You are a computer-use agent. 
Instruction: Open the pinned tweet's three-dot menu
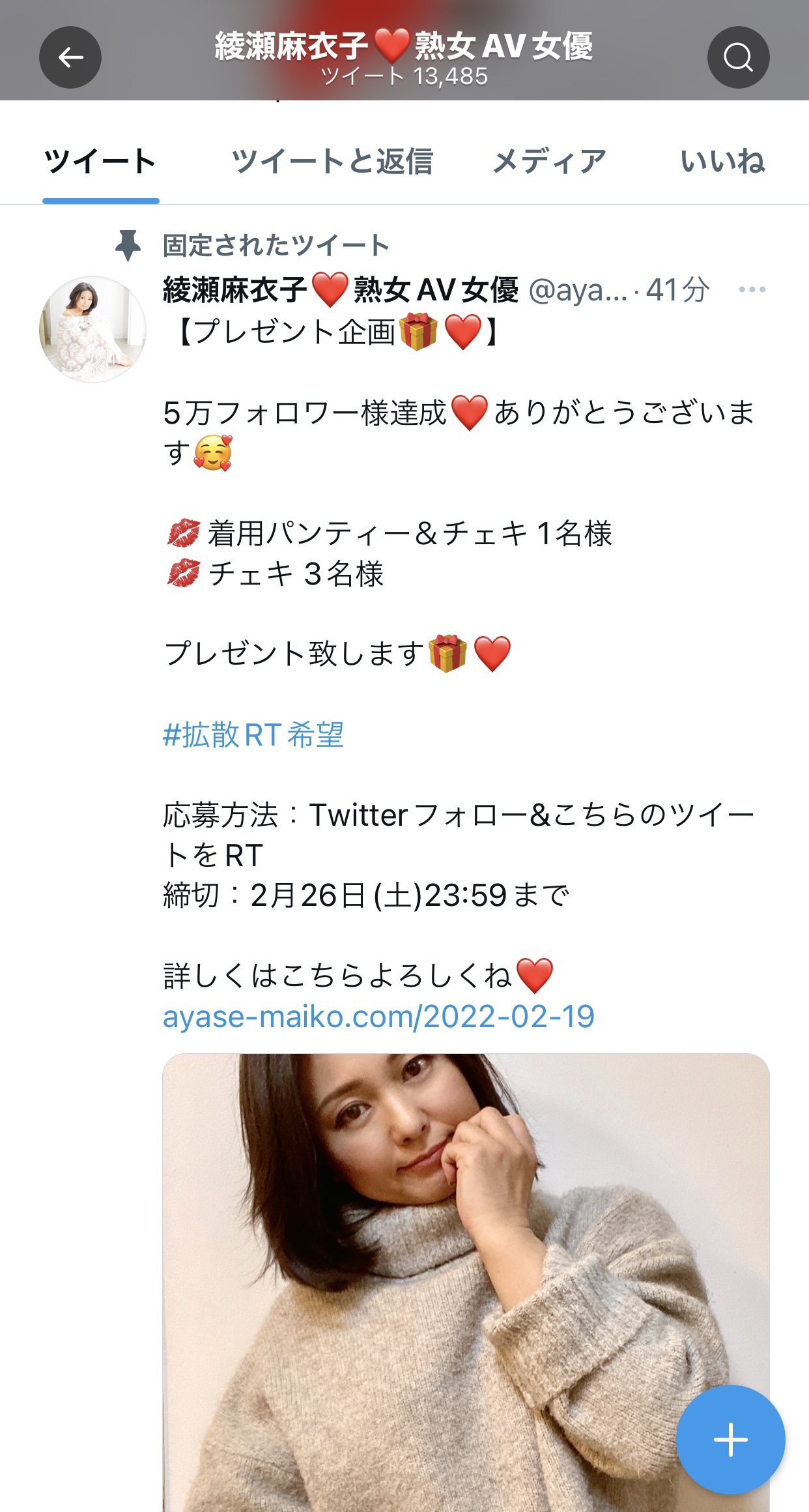(x=752, y=289)
